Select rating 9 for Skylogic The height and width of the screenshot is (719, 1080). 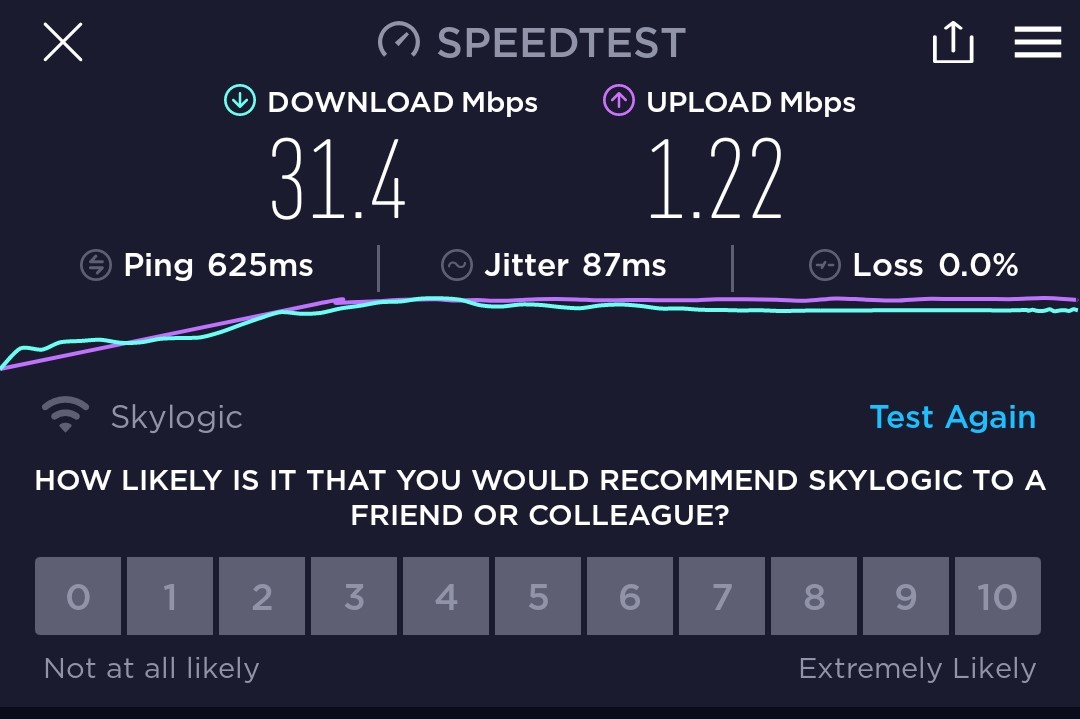coord(906,597)
